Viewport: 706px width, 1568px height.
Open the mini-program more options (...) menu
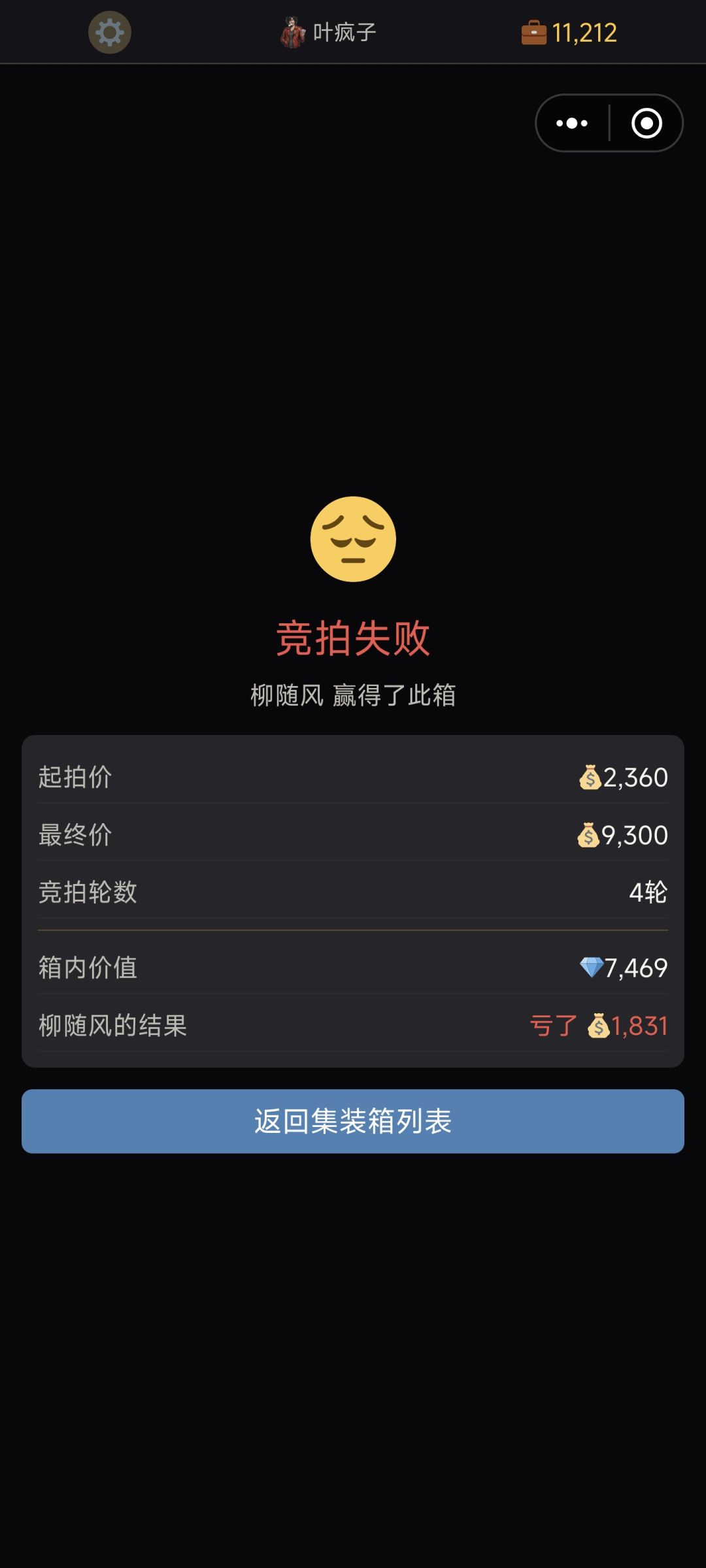click(x=572, y=123)
